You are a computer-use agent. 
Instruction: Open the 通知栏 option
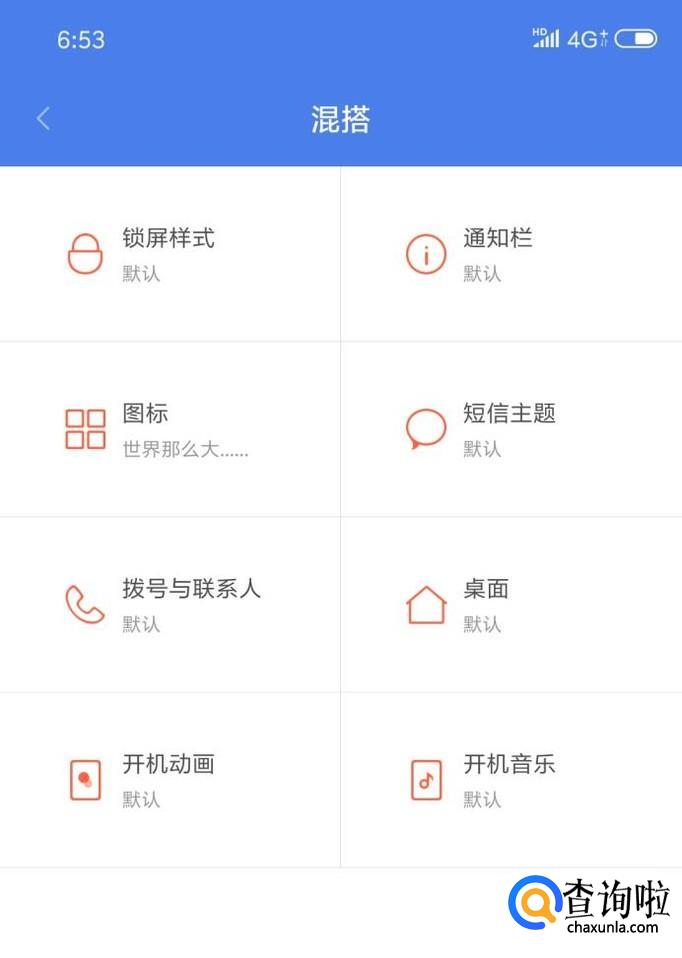[x=510, y=254]
